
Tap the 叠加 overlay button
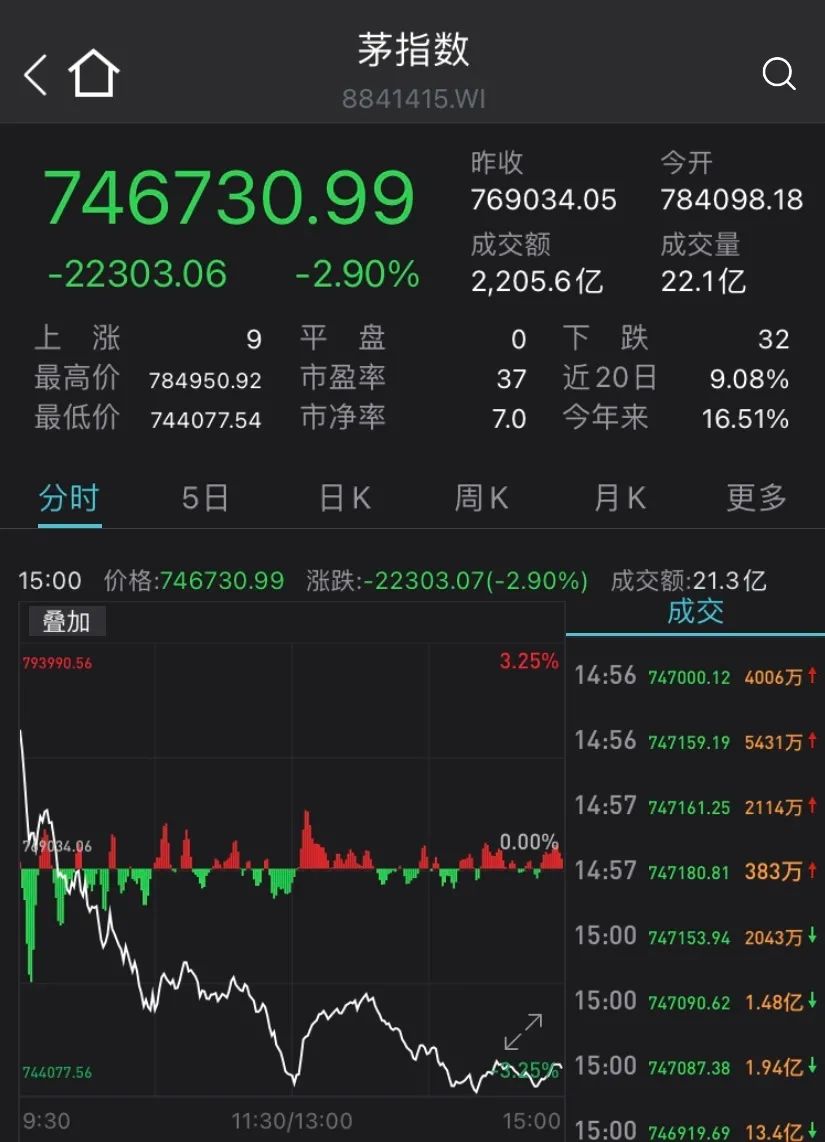click(66, 622)
